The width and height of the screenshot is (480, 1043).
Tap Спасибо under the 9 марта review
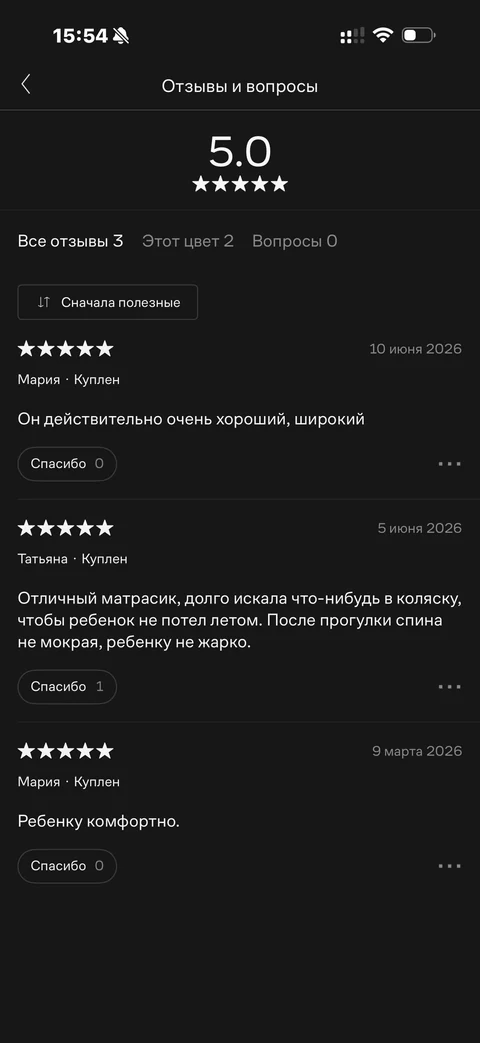[67, 866]
